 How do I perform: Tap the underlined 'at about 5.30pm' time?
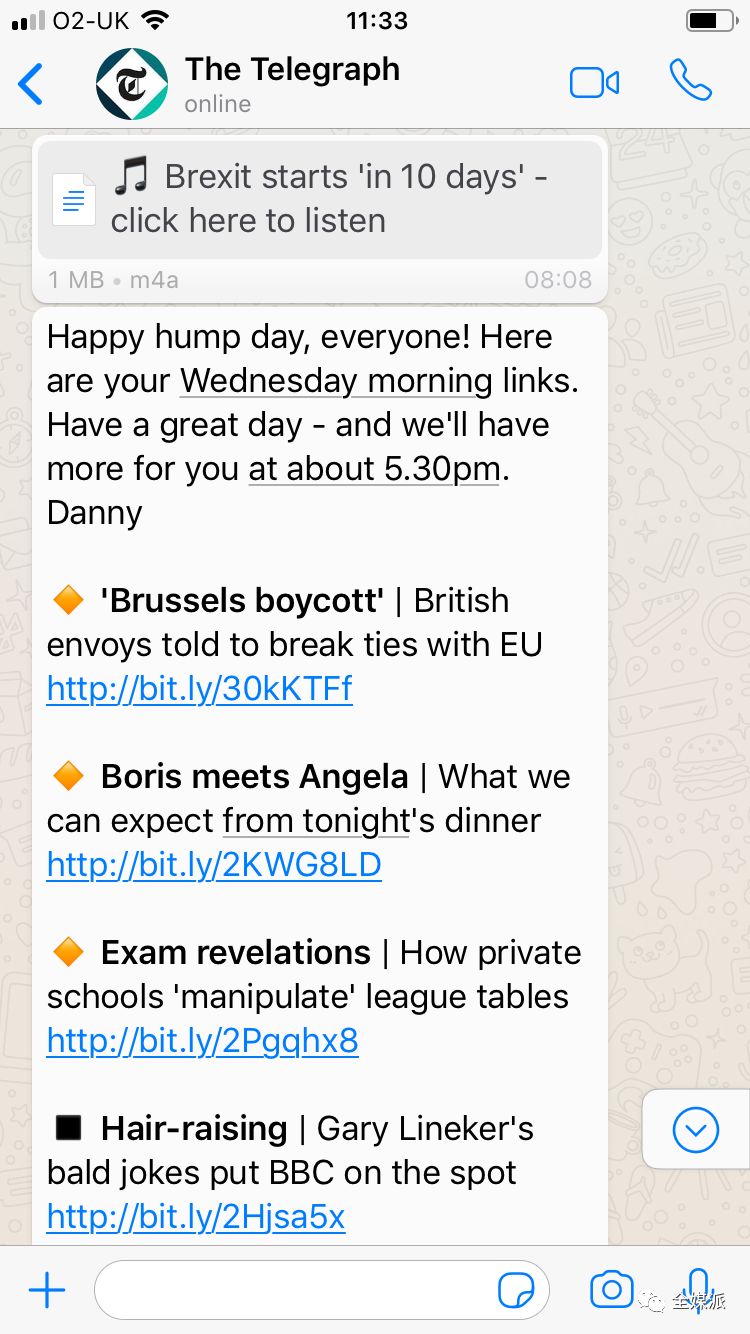click(x=374, y=469)
